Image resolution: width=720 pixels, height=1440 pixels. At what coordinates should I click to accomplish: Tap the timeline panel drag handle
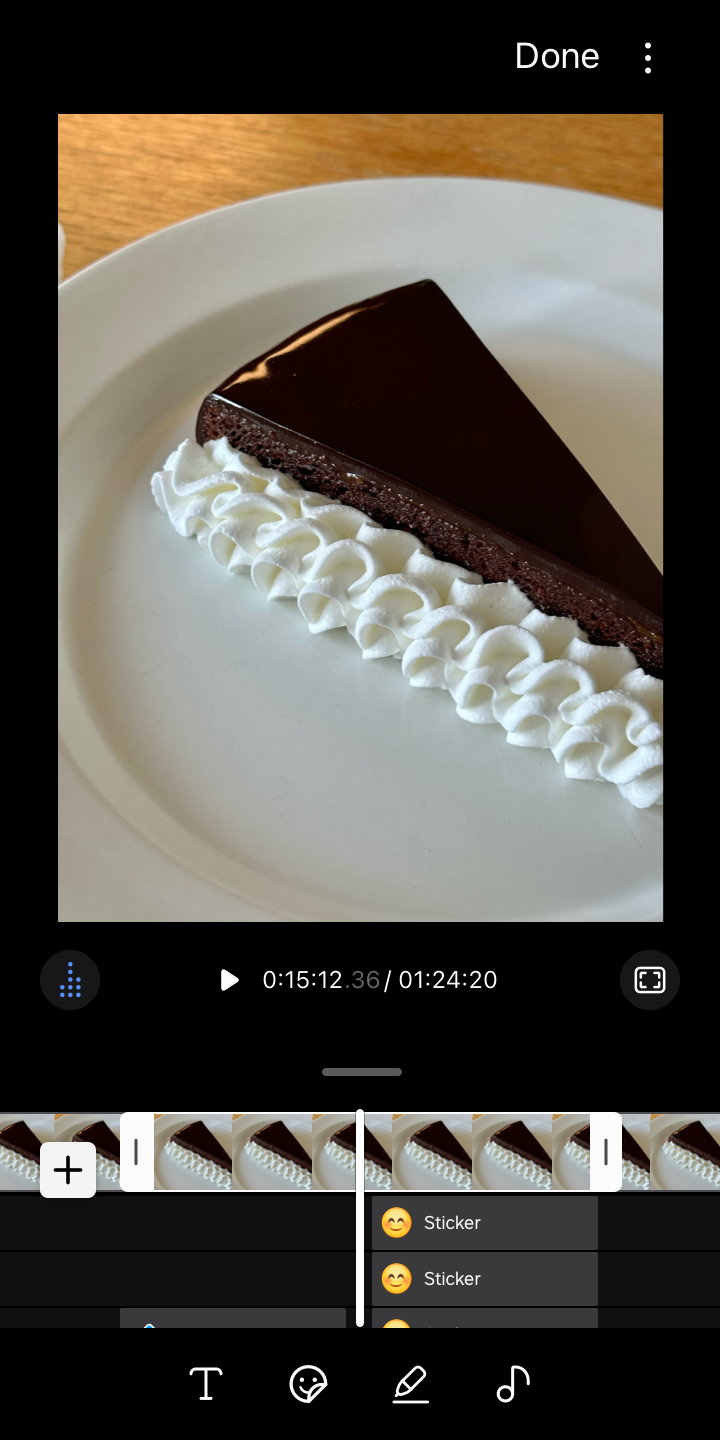[x=361, y=1072]
